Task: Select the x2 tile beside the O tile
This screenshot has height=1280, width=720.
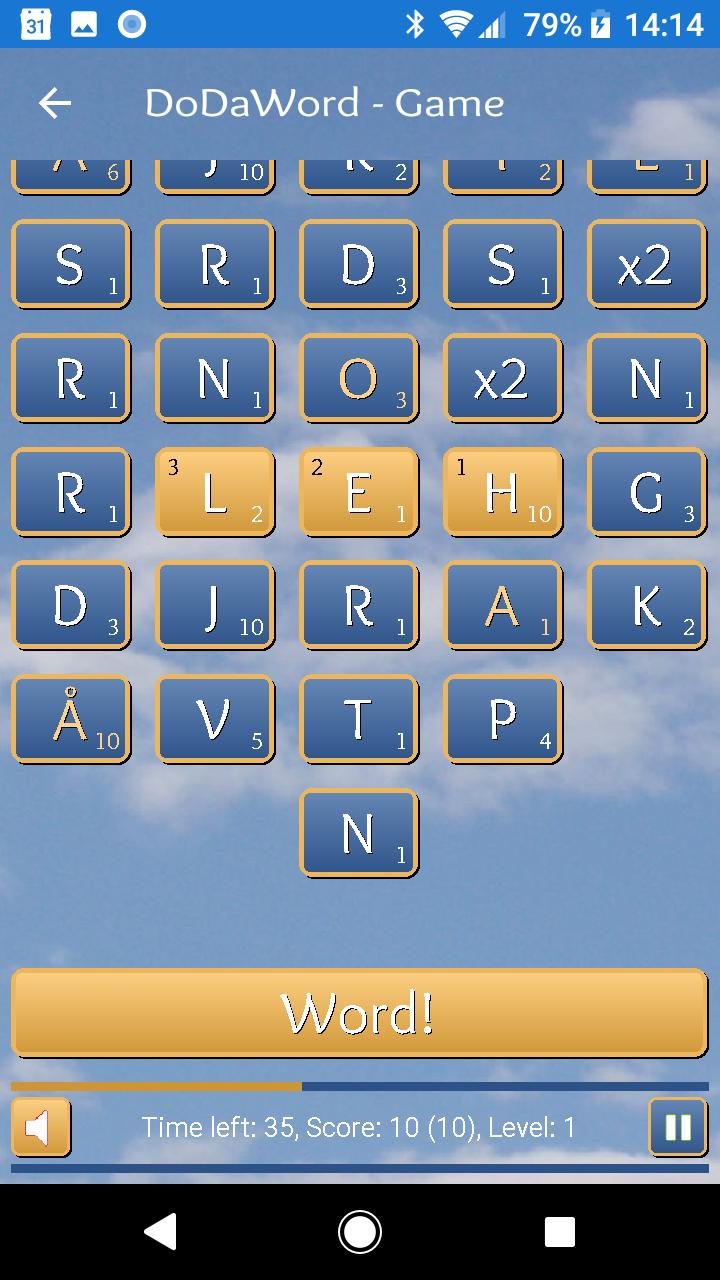Action: point(502,377)
